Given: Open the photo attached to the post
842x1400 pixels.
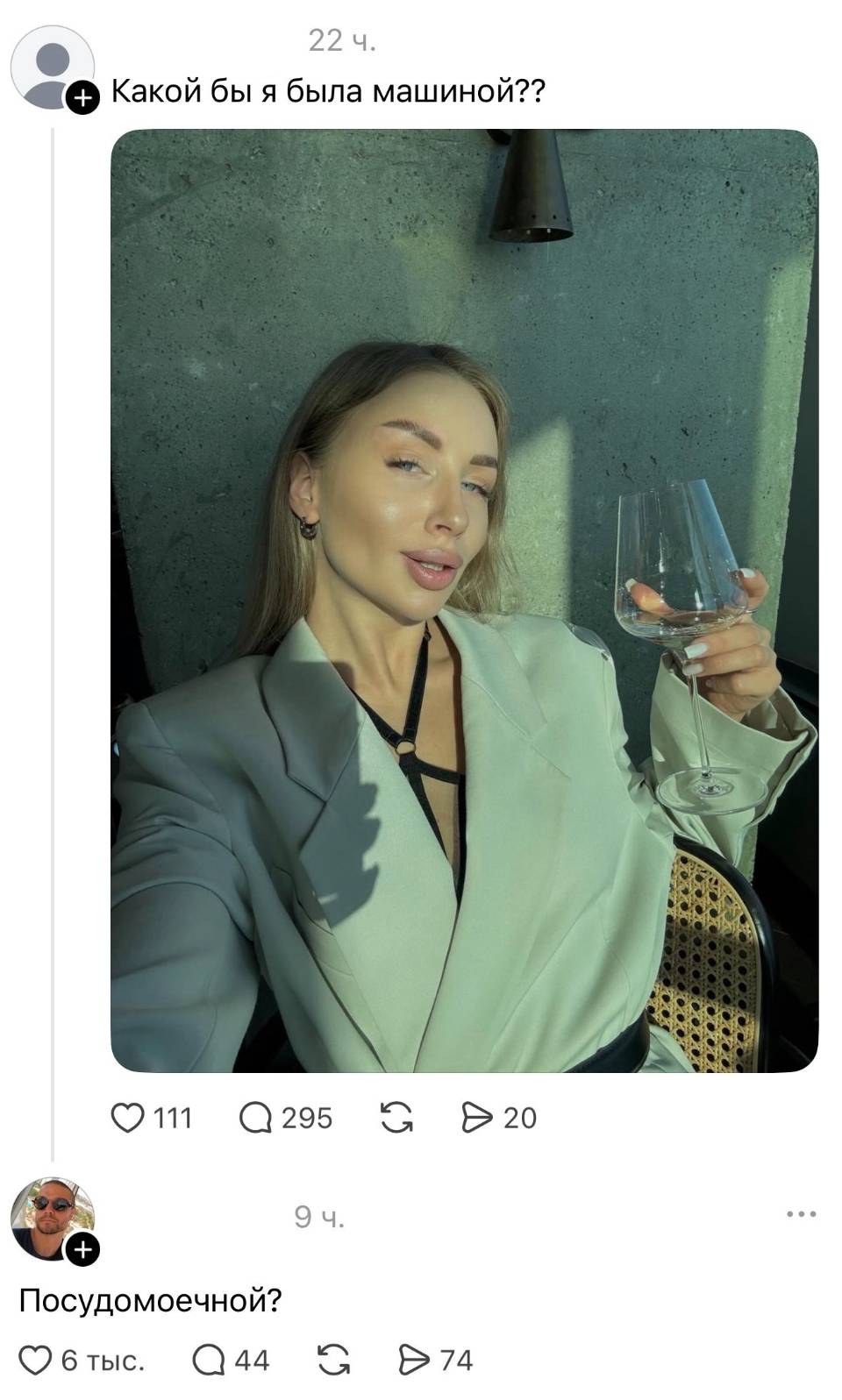Looking at the screenshot, I should coord(464,601).
